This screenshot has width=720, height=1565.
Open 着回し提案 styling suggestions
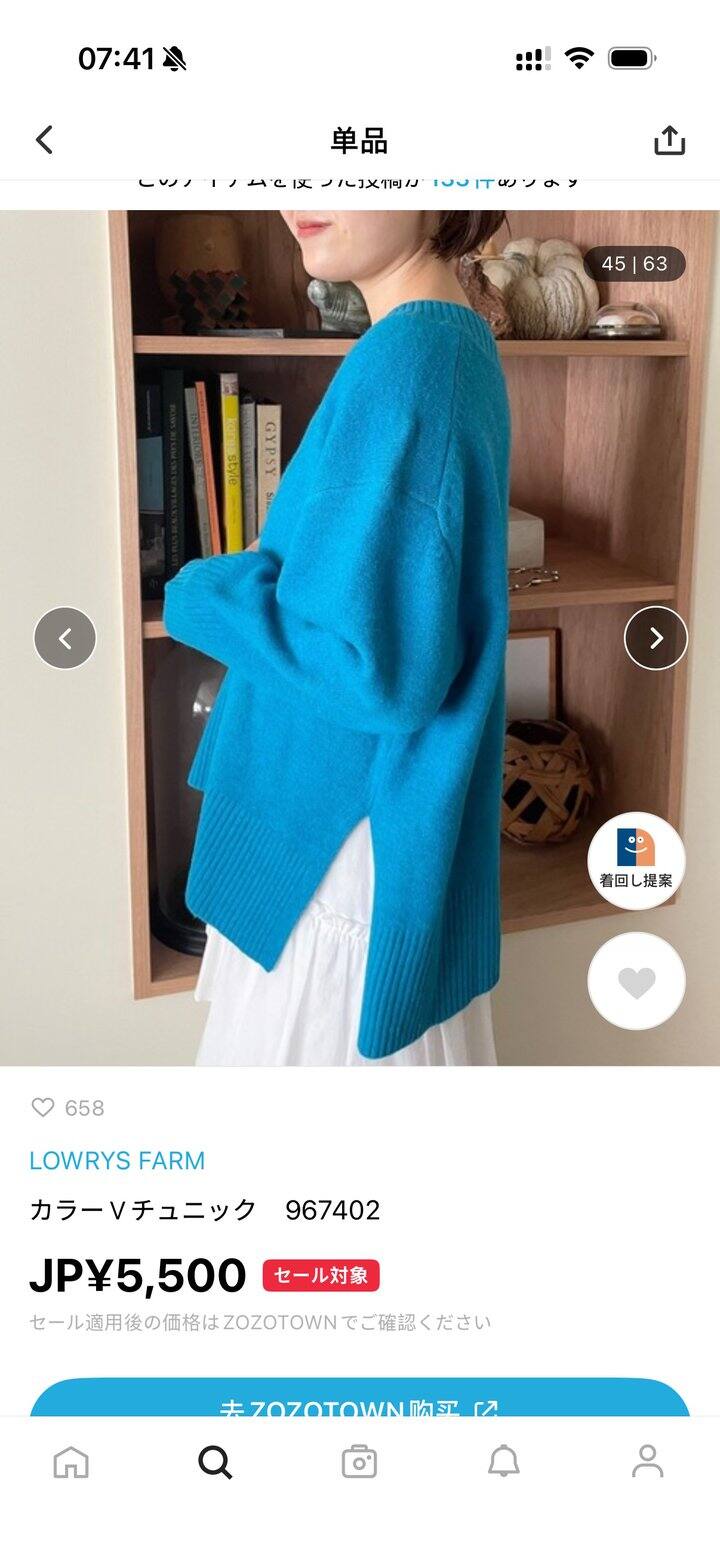(636, 860)
